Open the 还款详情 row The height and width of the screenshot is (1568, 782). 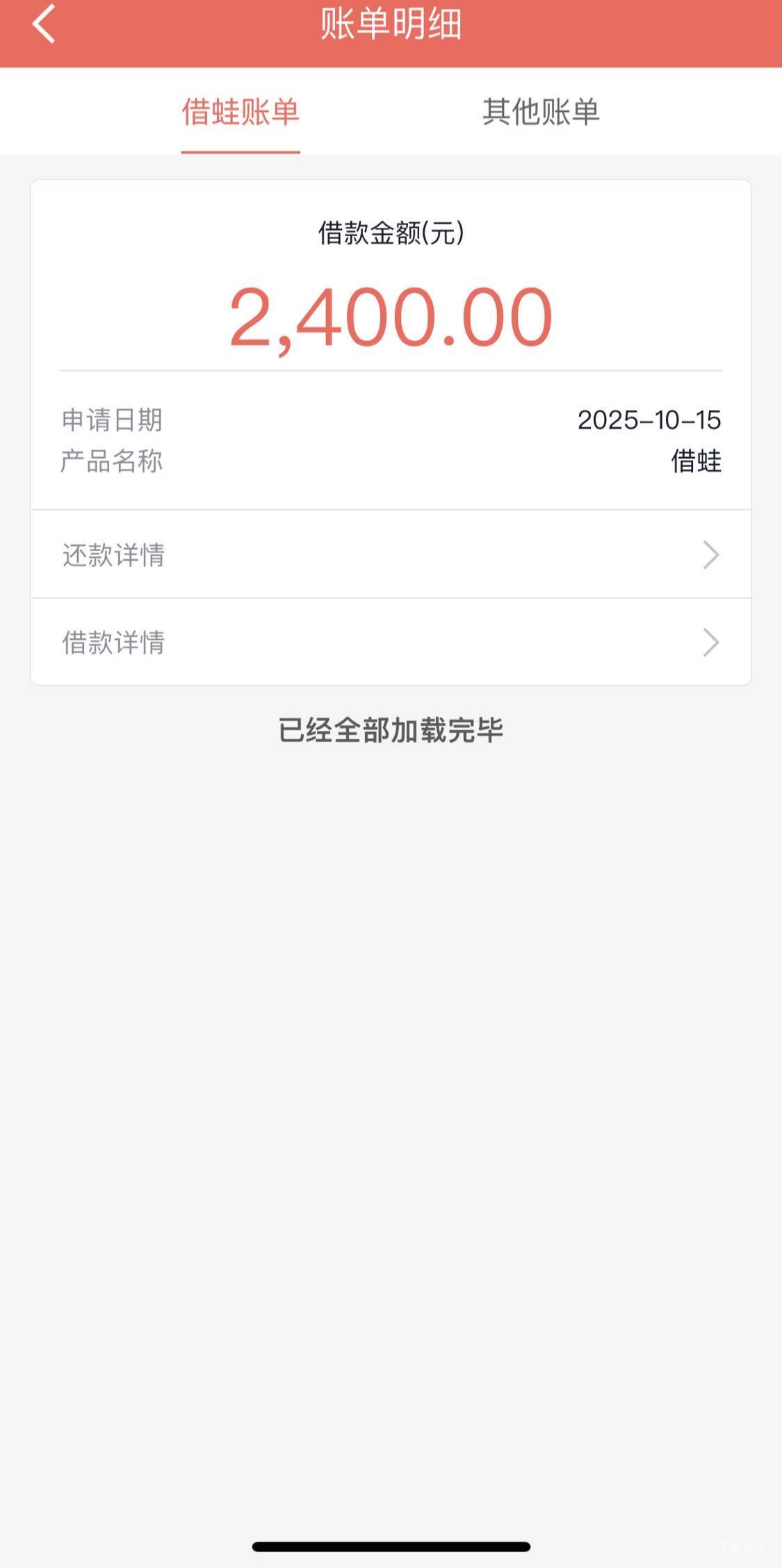coord(391,554)
